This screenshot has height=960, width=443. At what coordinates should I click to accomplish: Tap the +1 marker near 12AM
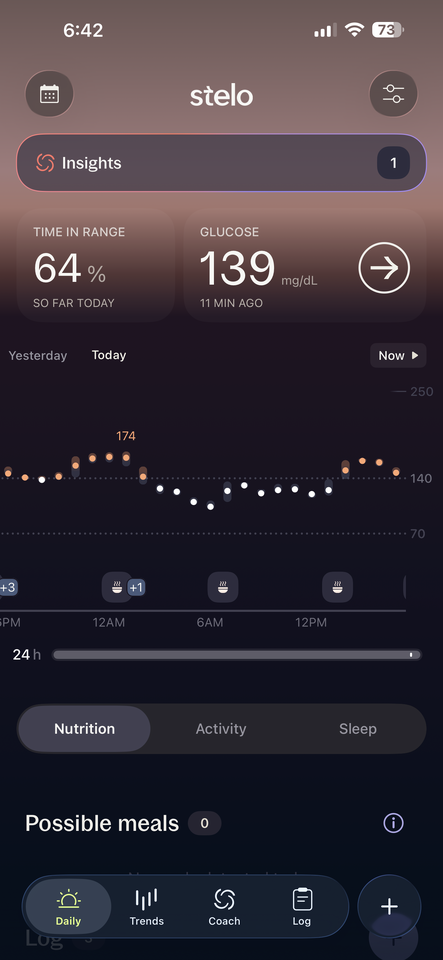(x=136, y=588)
